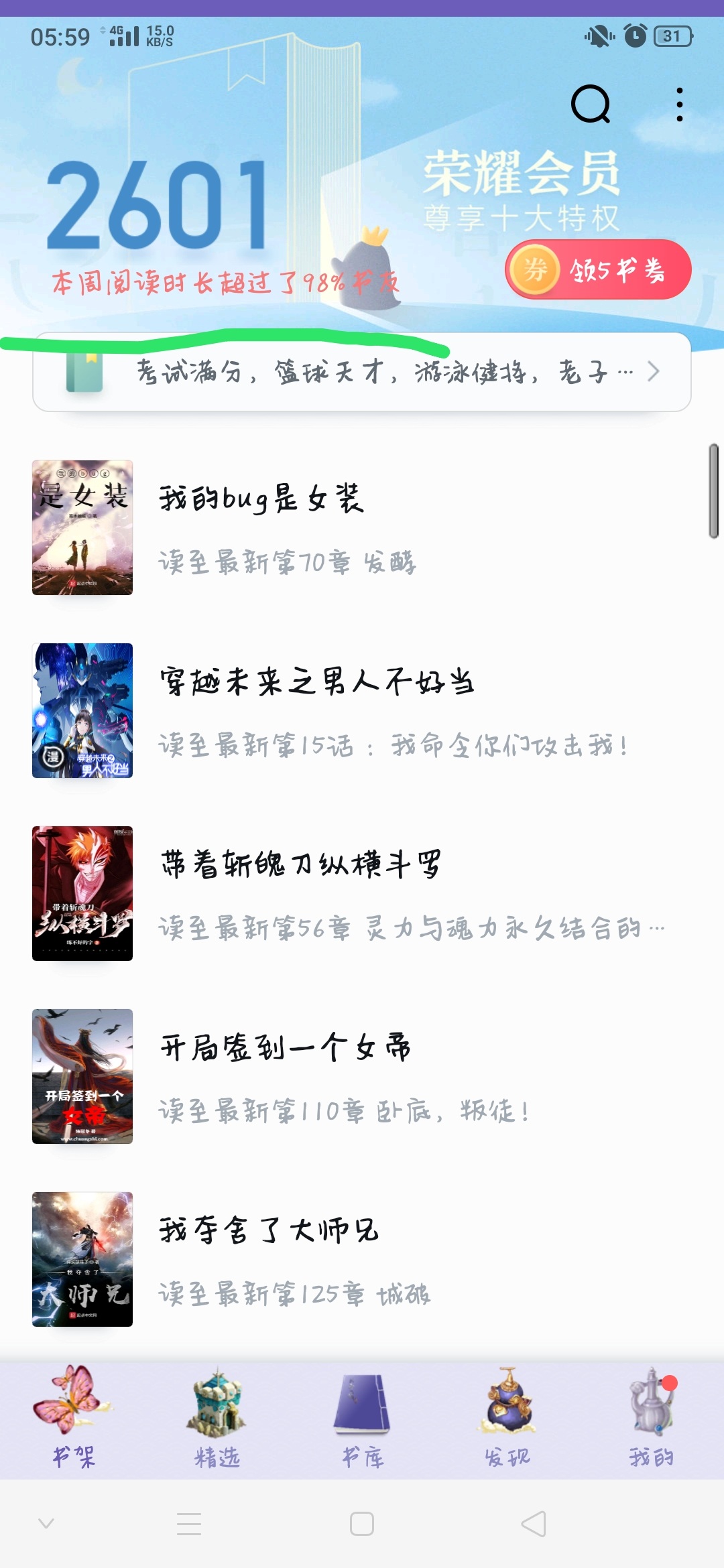Claim the 领5书券 coupon
The height and width of the screenshot is (1568, 724).
pyautogui.click(x=598, y=270)
